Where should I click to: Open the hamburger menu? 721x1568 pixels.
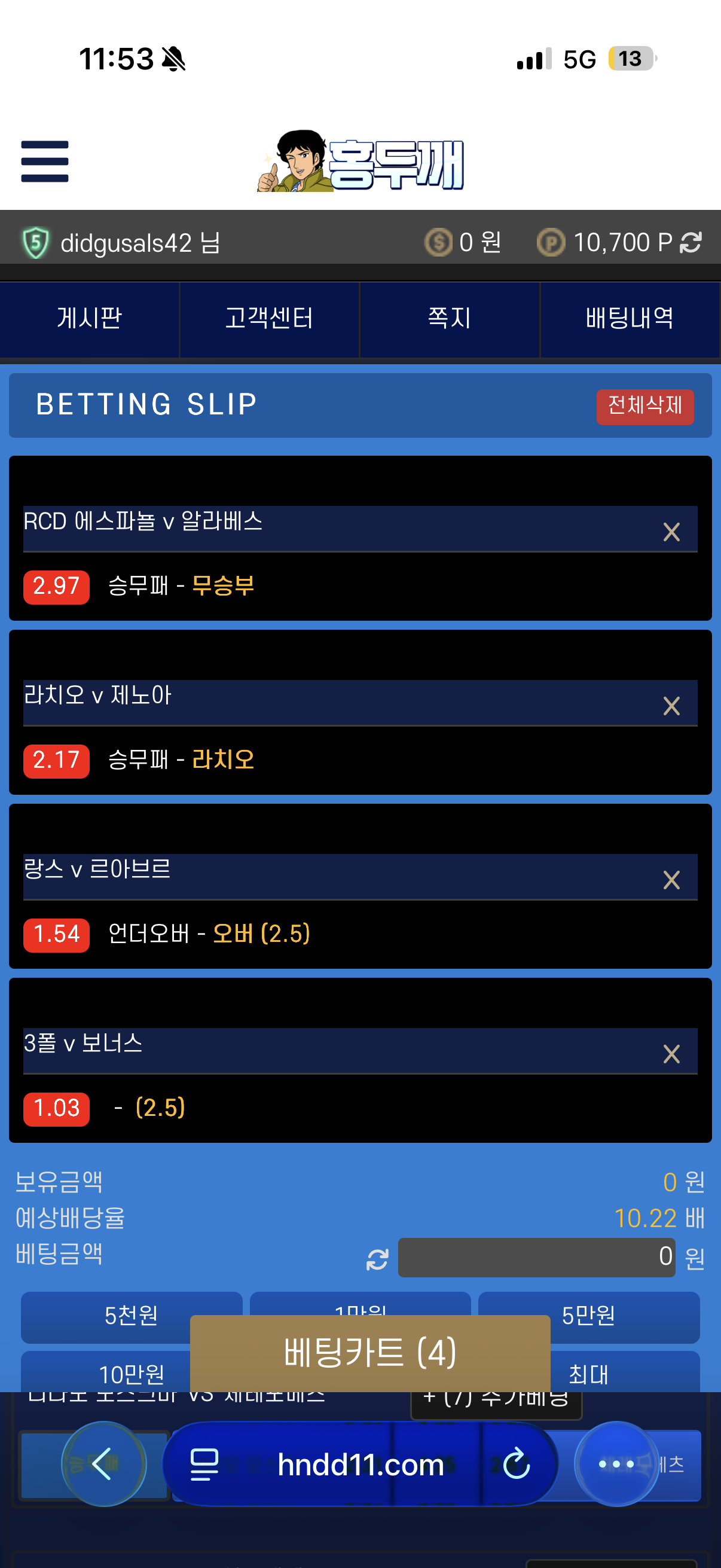click(44, 161)
